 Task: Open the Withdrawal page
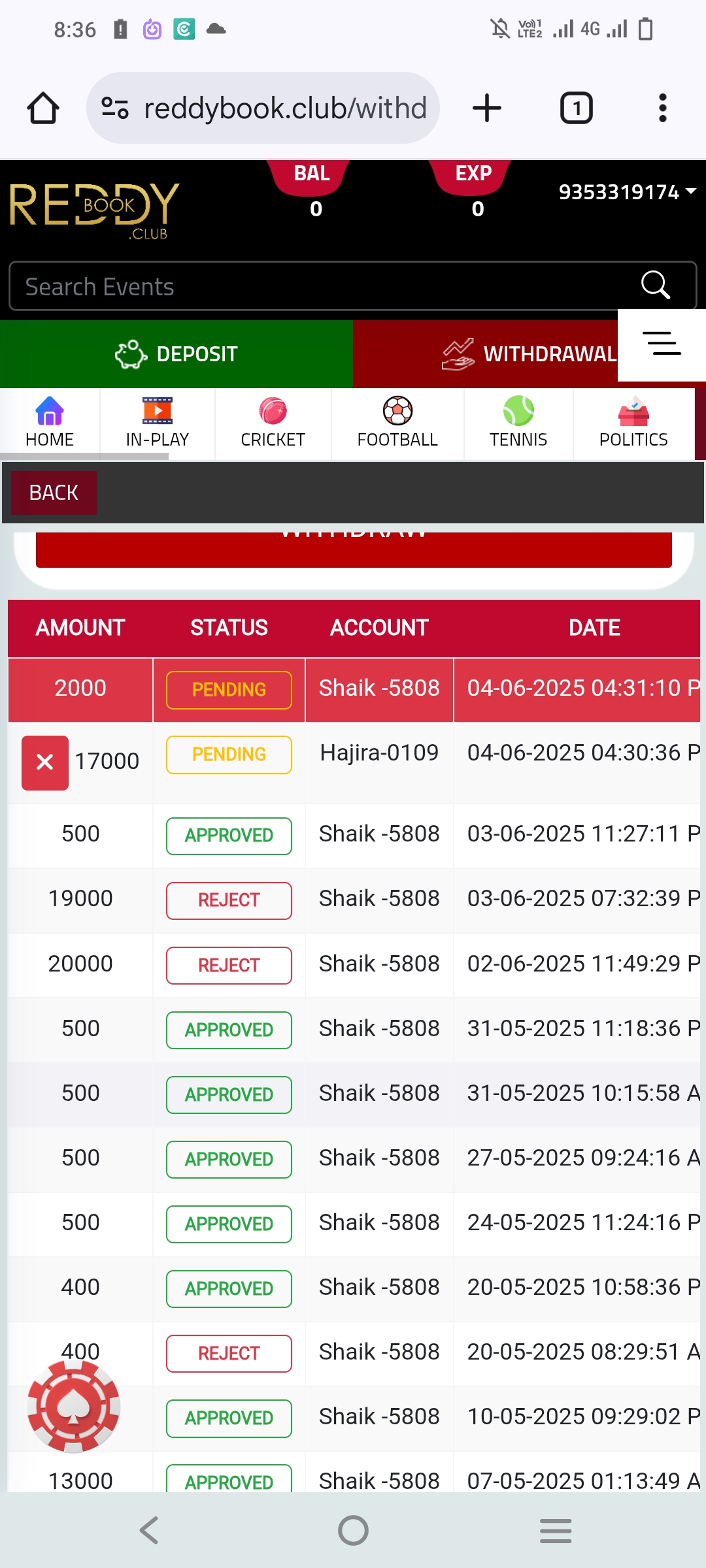(510, 353)
